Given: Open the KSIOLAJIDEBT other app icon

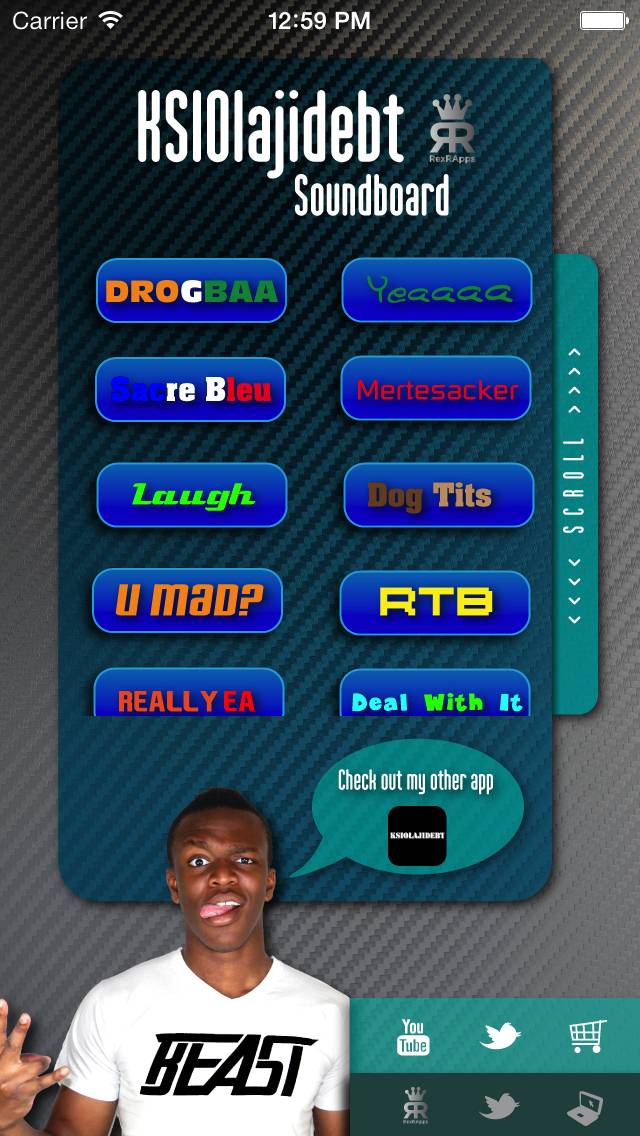Looking at the screenshot, I should coord(417,835).
